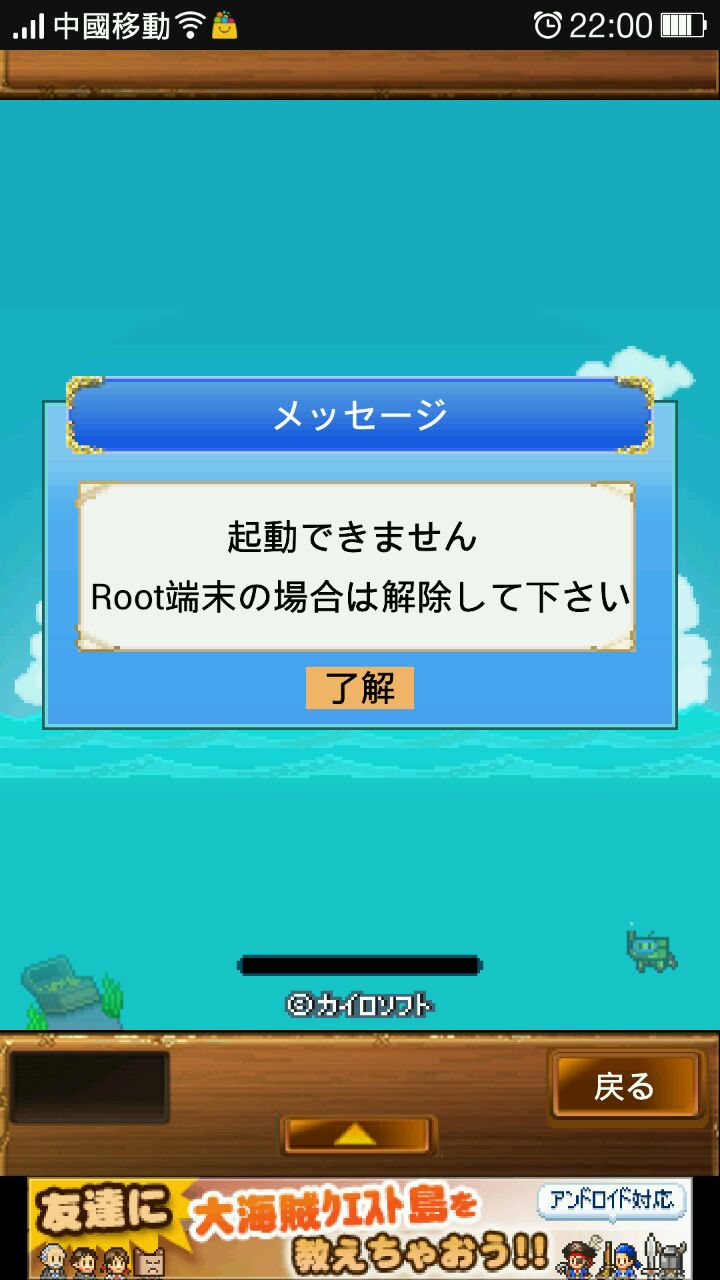
Task: Open the 大海賊クエスト島 ad banner
Action: [360, 1228]
